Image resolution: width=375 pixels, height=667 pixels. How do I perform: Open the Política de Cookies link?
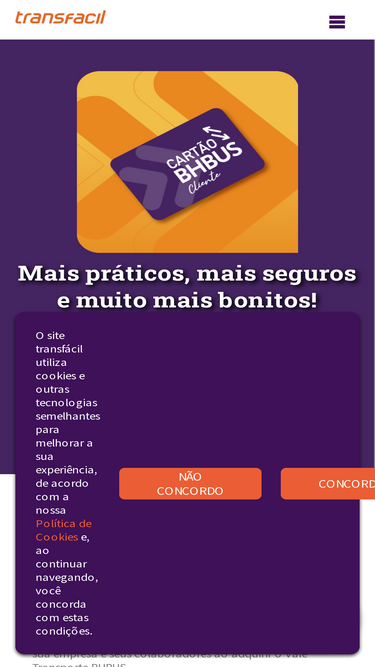(63, 530)
